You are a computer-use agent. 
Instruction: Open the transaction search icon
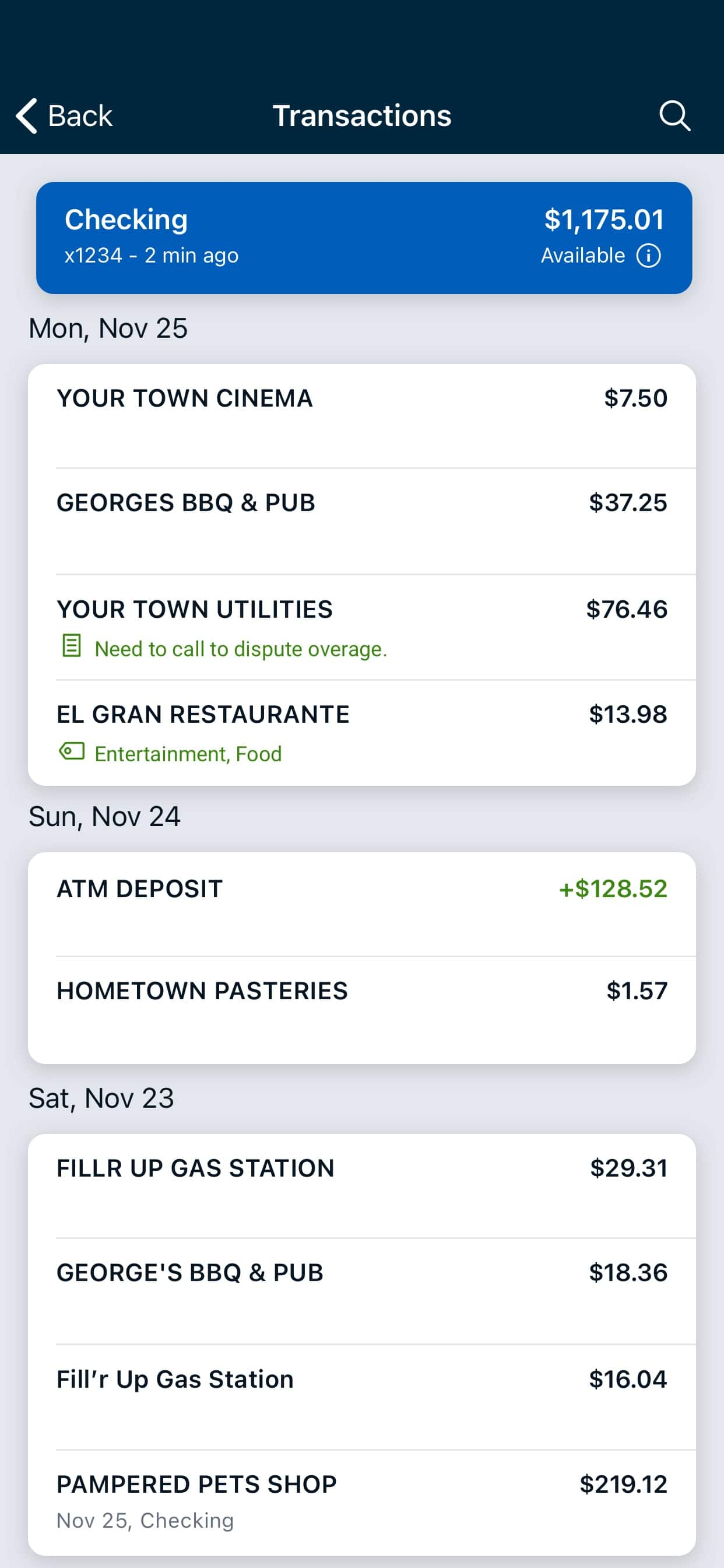pos(674,116)
